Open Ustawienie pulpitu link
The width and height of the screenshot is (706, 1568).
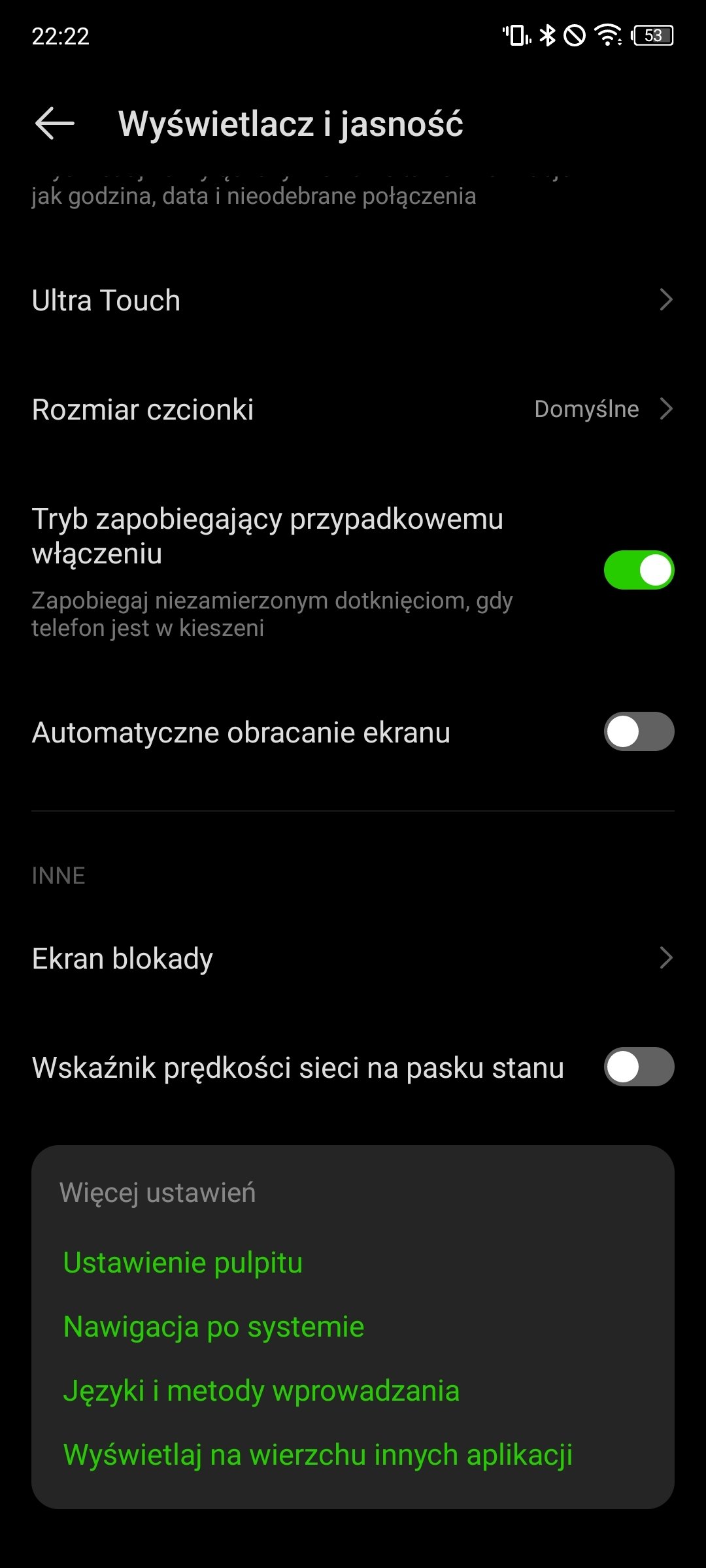[x=183, y=1262]
